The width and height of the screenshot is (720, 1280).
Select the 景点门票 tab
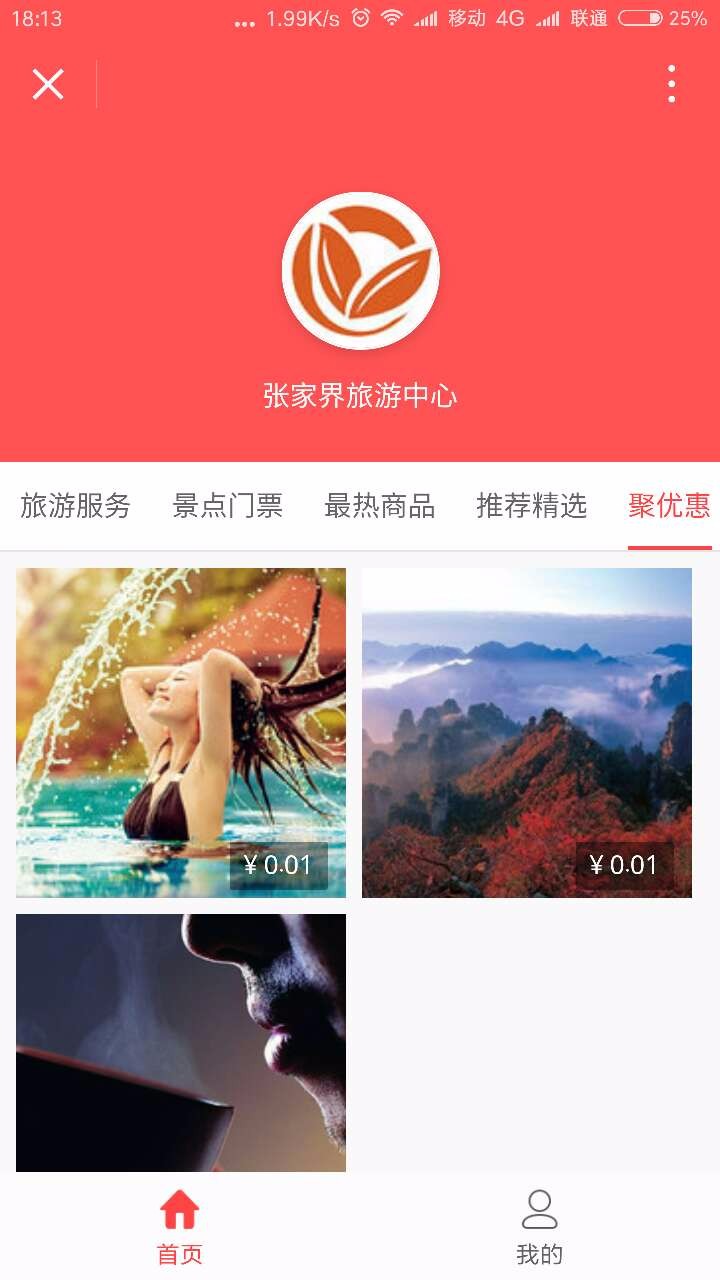coord(228,506)
